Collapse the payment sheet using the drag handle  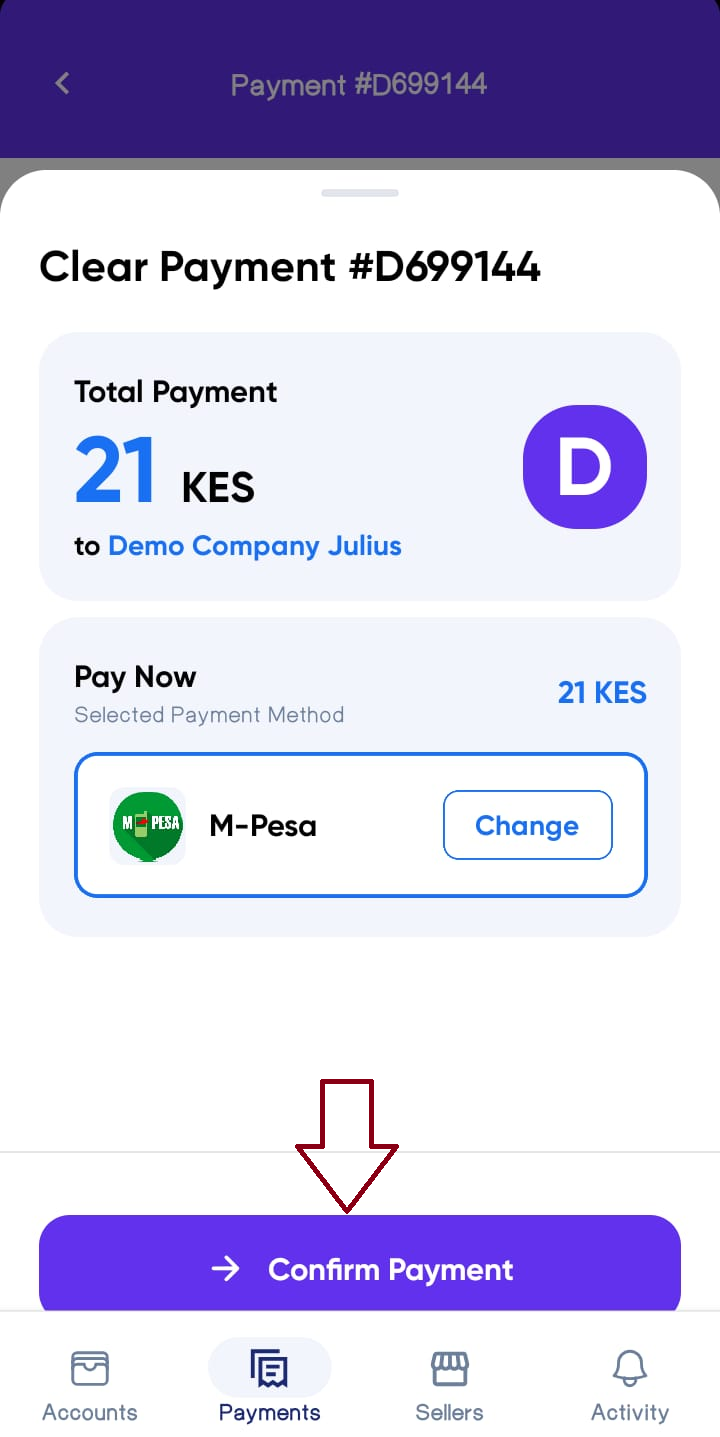[x=360, y=192]
